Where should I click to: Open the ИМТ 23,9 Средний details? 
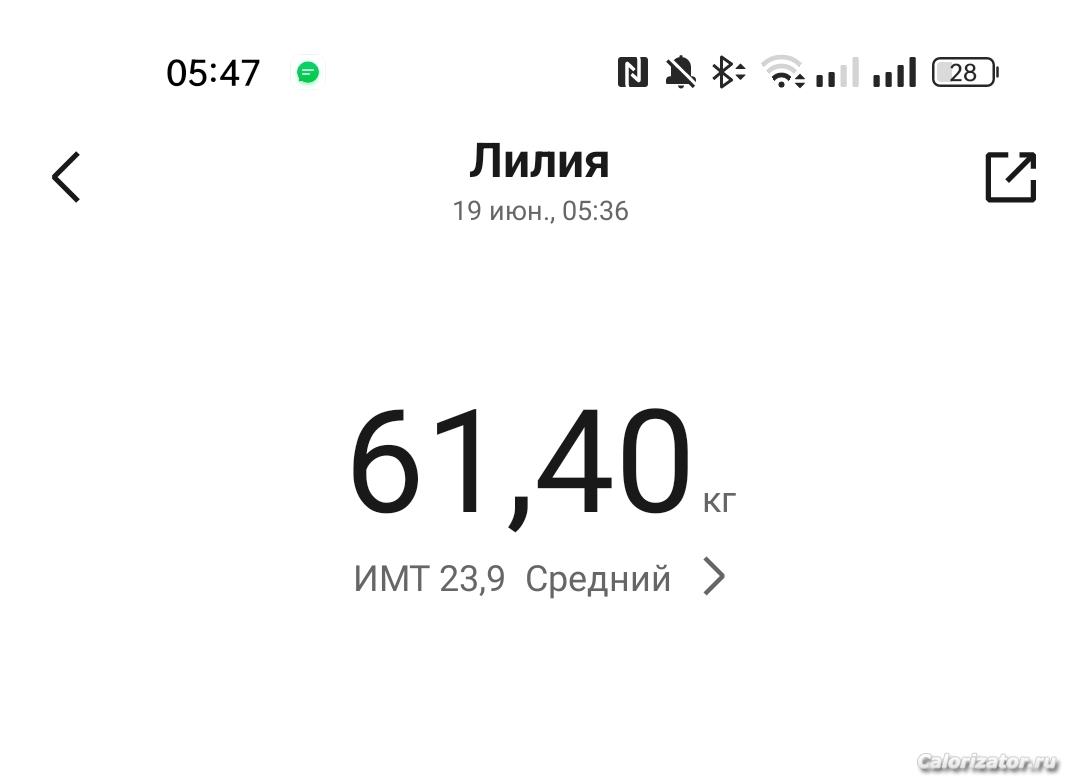point(540,578)
